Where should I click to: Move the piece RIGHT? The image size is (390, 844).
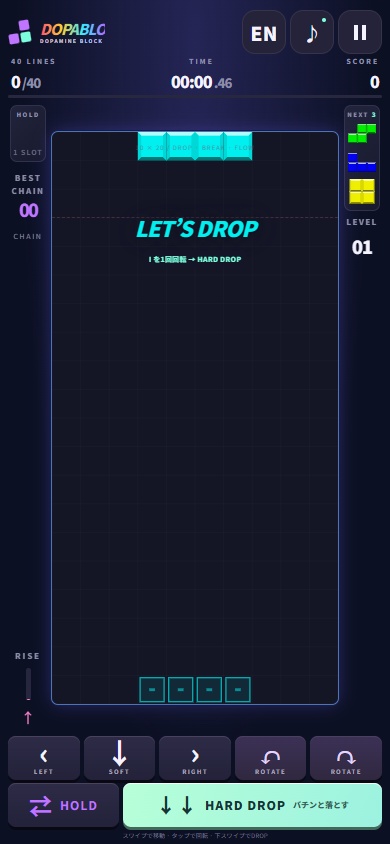click(x=195, y=758)
